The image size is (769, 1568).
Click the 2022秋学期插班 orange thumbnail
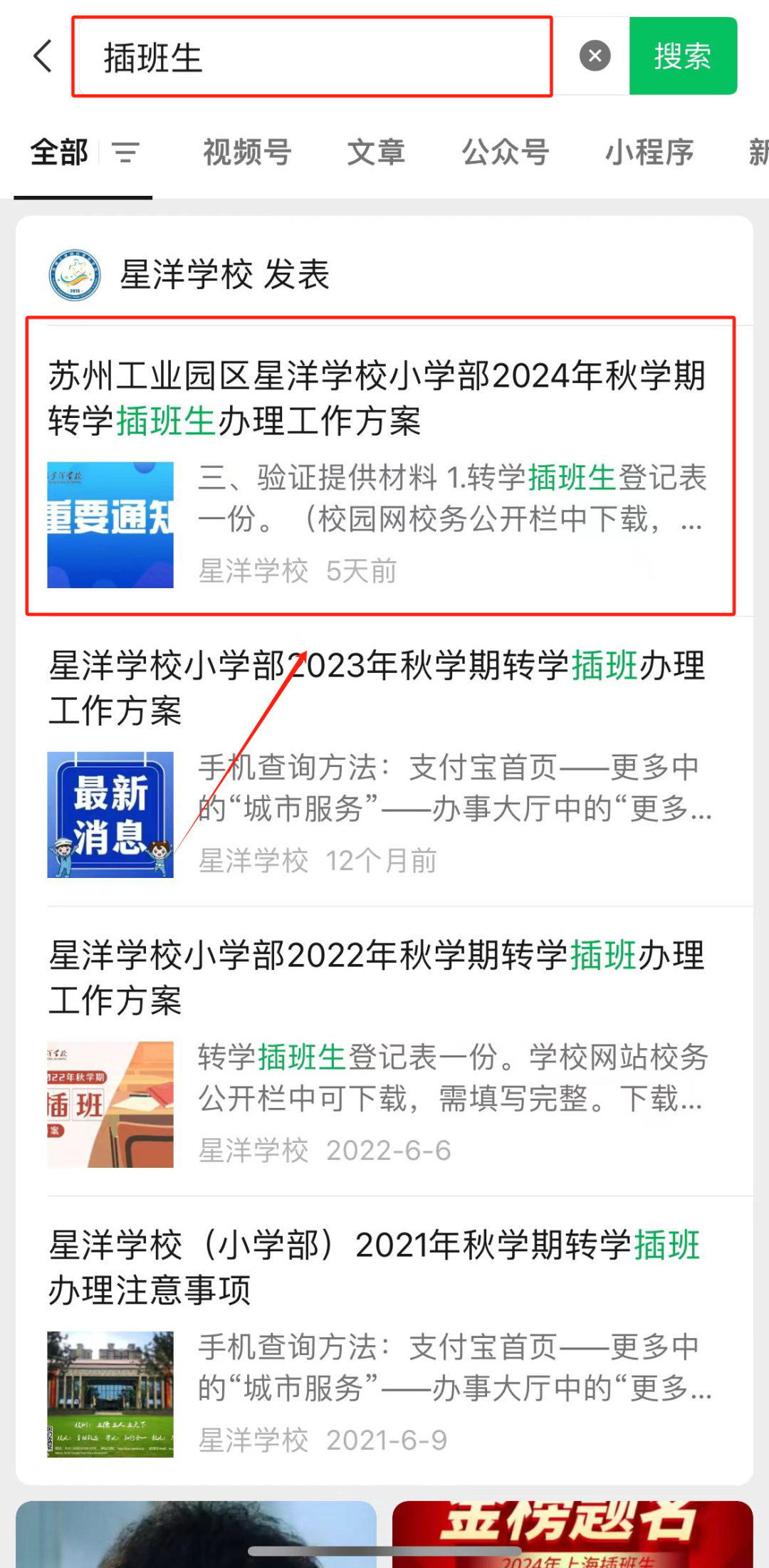coord(109,1102)
